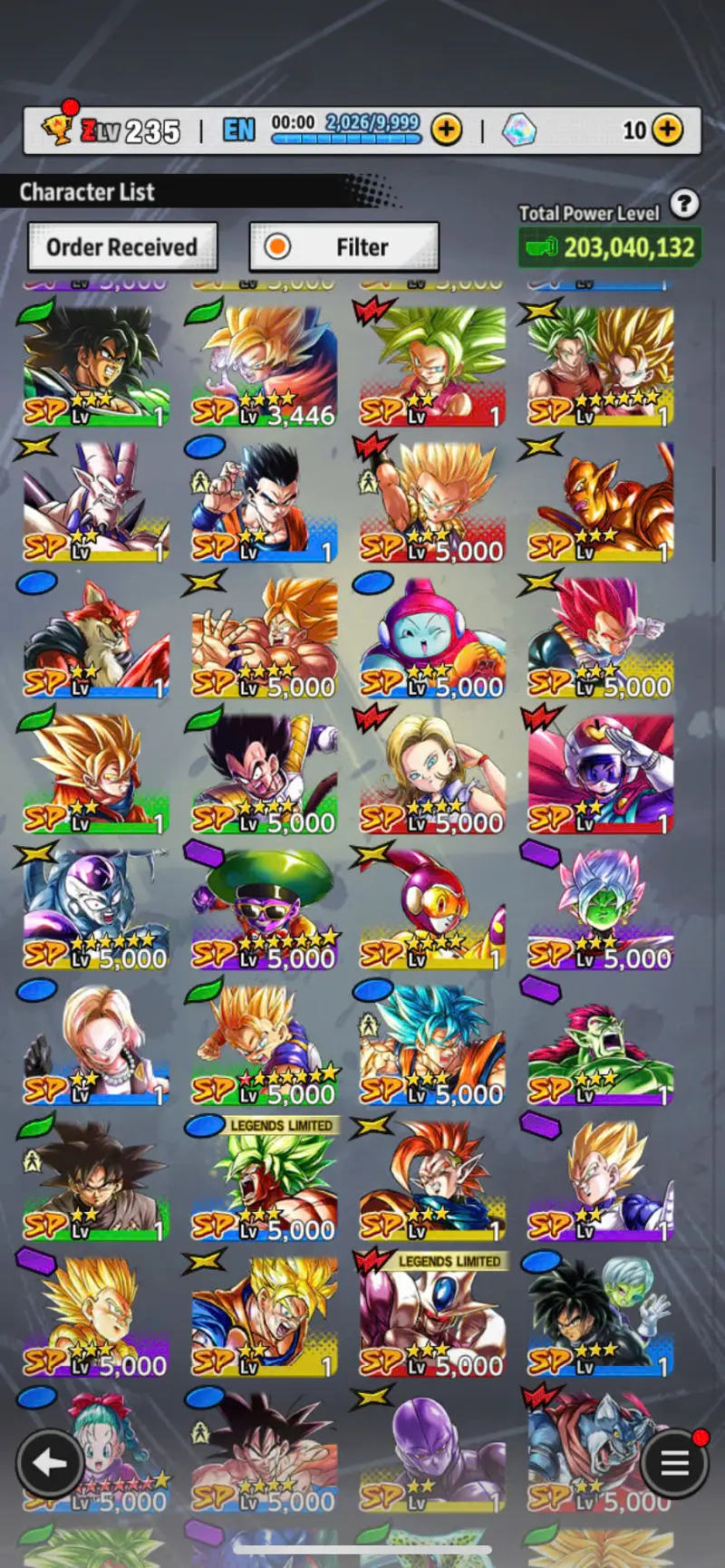
Task: Add energy with the plus icon
Action: point(446,130)
